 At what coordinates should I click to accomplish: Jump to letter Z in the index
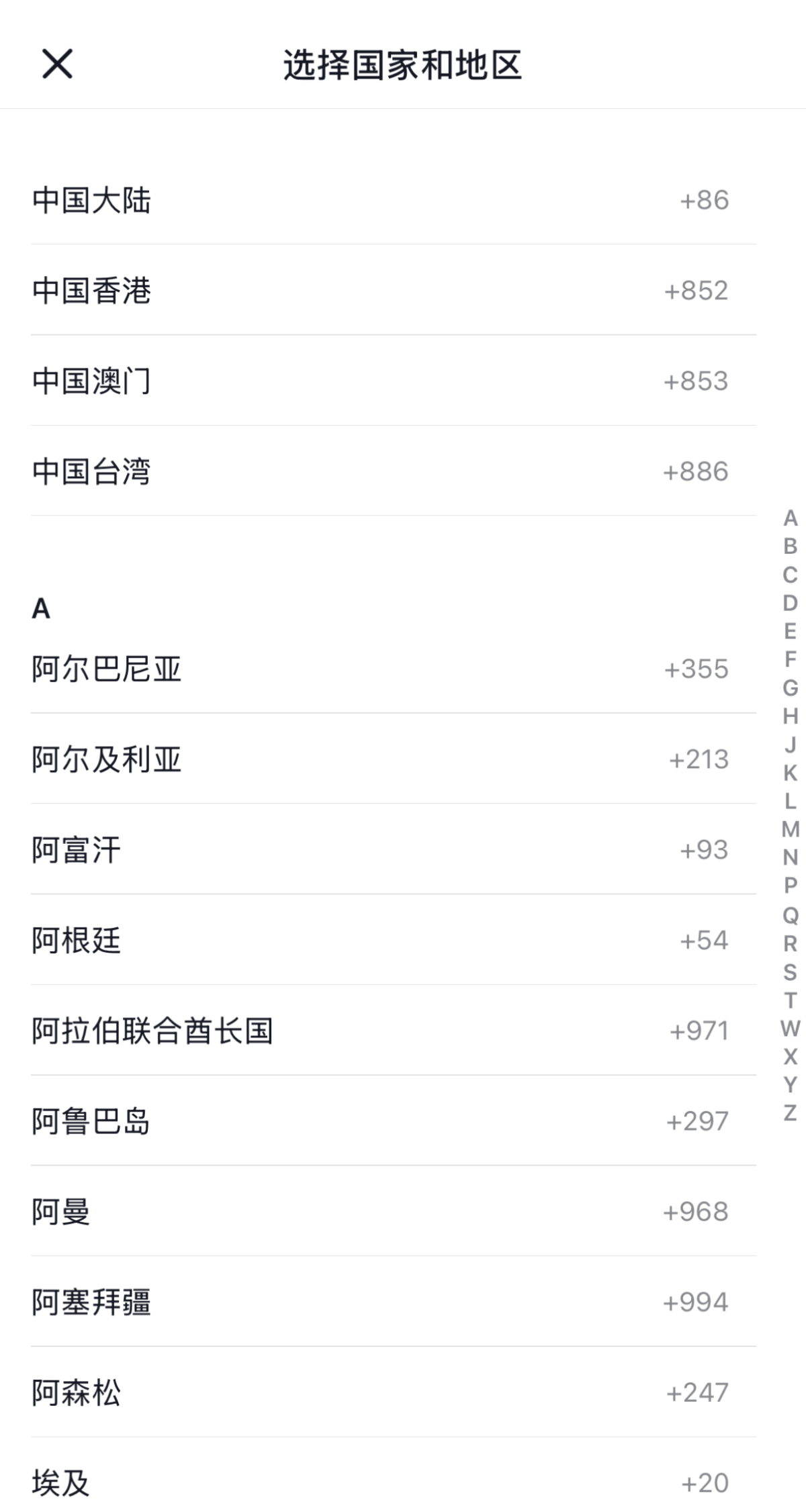(791, 1113)
